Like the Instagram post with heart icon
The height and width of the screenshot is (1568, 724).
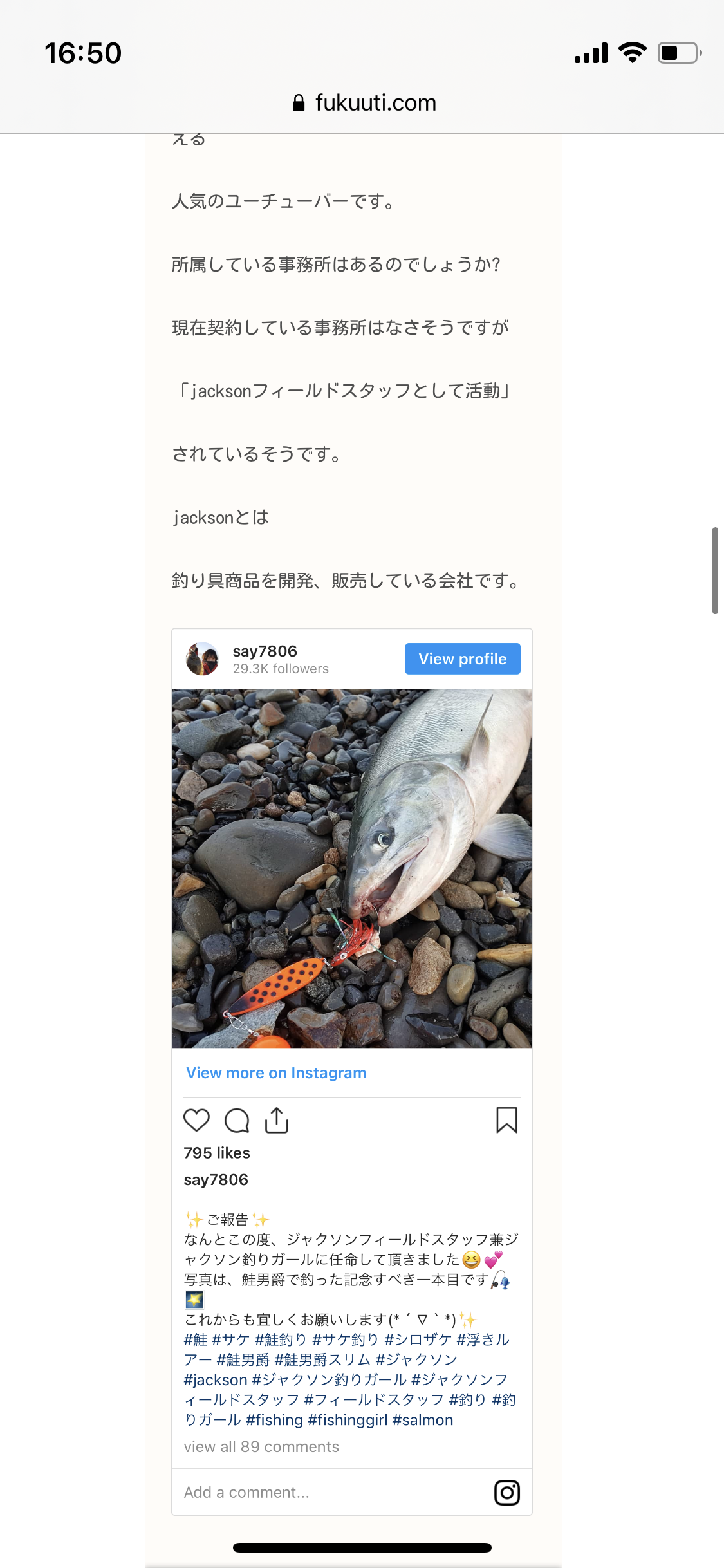[x=196, y=1121]
